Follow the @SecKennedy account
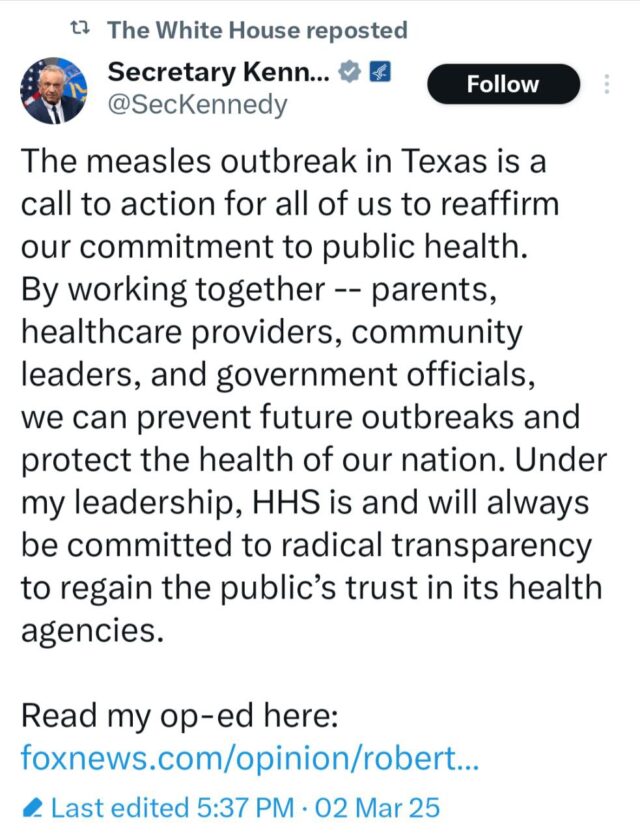The width and height of the screenshot is (640, 833). coord(502,85)
